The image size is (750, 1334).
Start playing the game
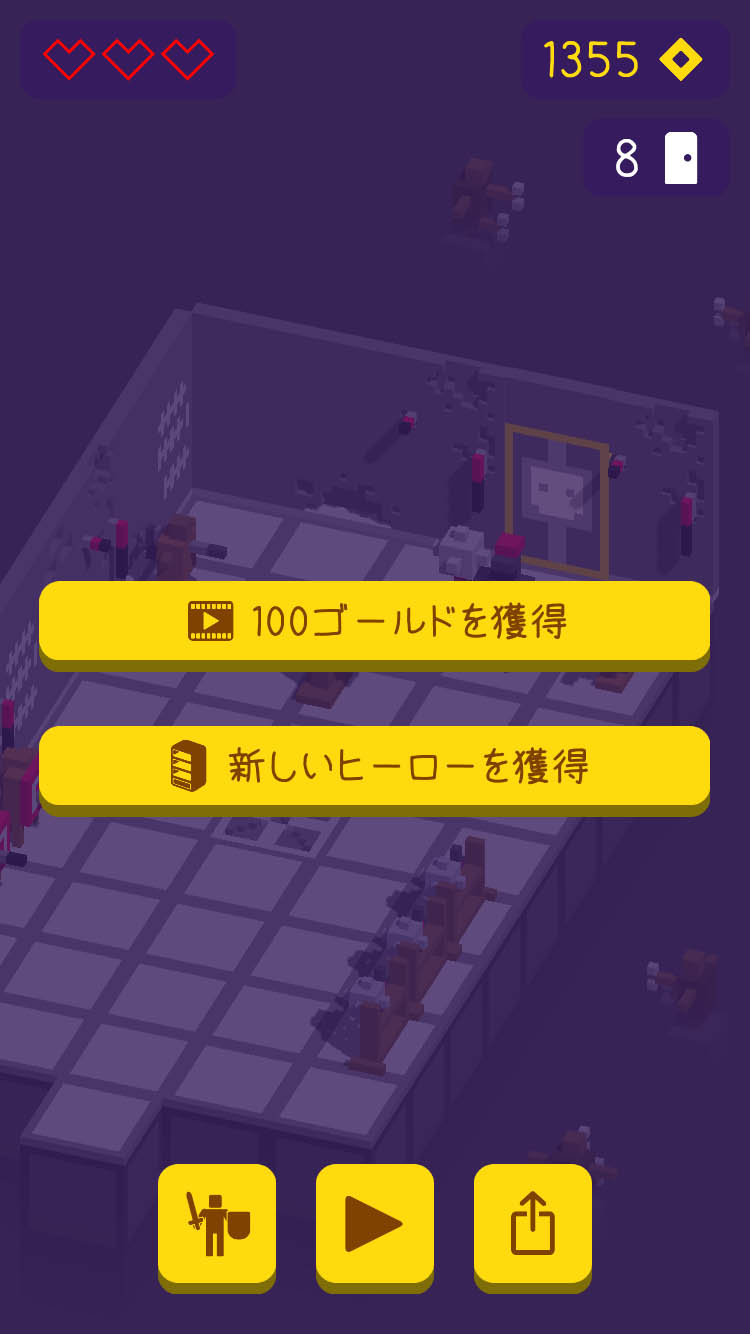click(x=375, y=1223)
